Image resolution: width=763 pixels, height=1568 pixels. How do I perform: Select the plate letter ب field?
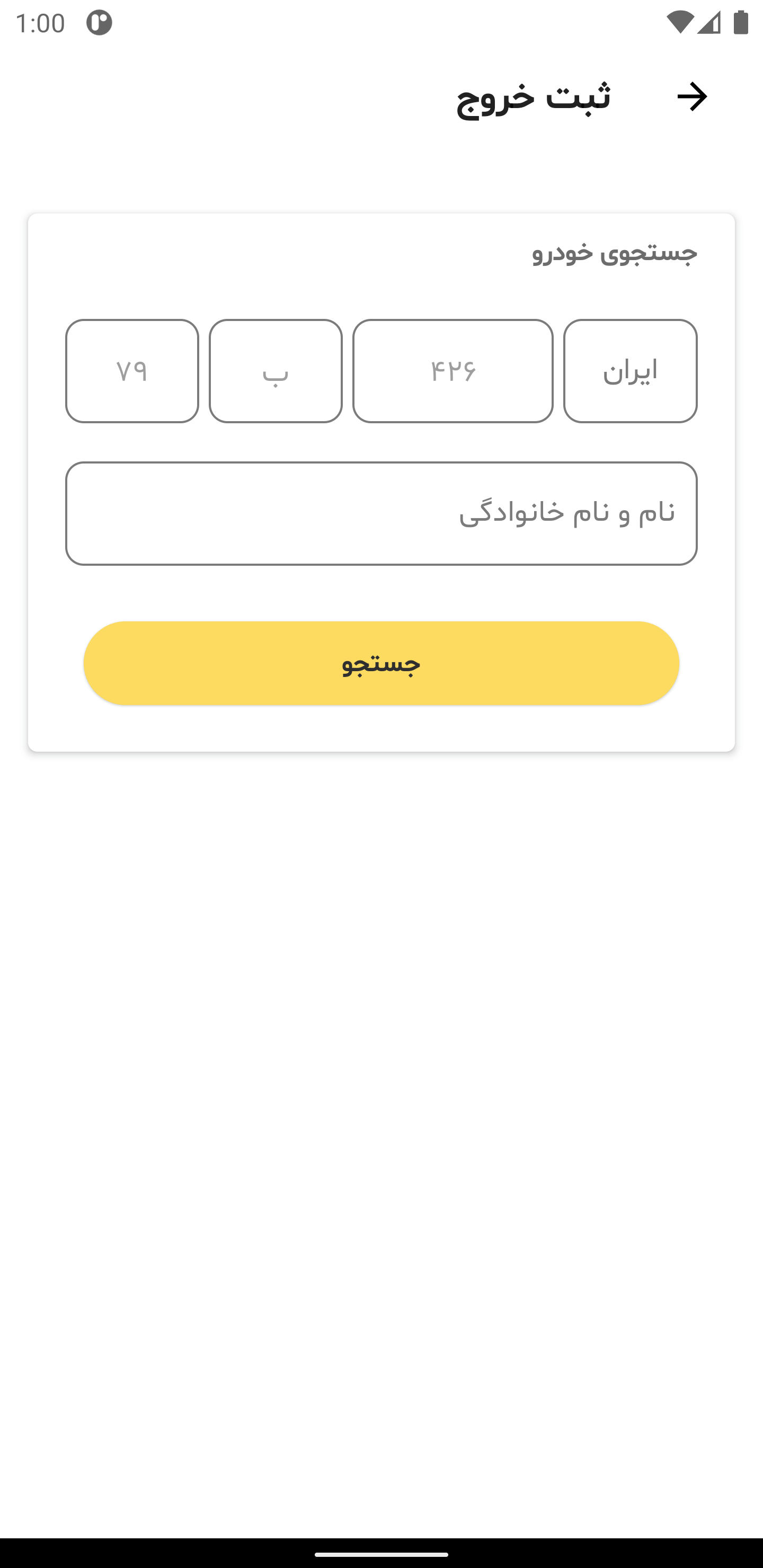tap(275, 371)
